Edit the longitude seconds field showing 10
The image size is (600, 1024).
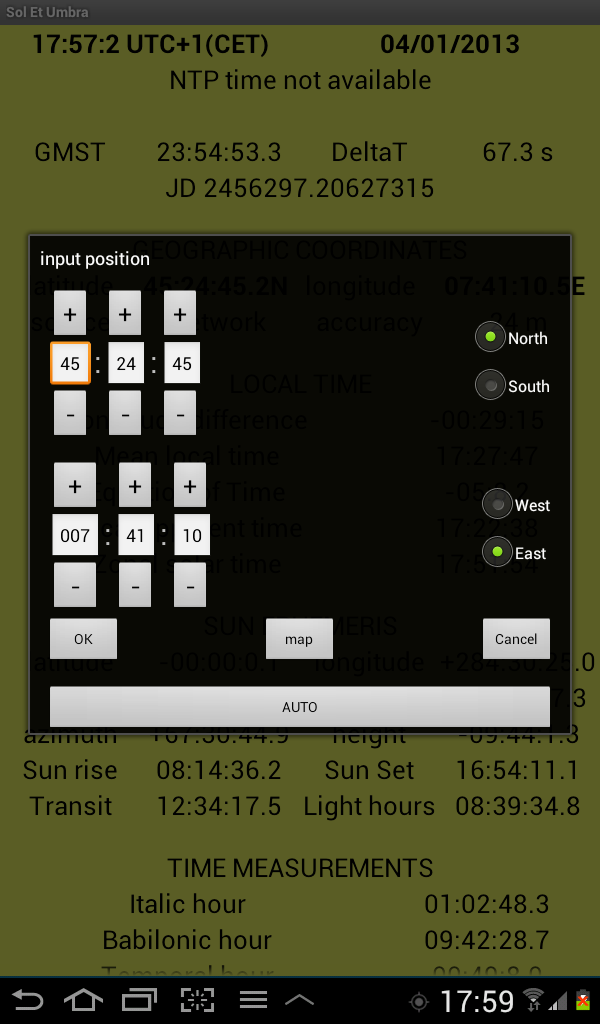[x=191, y=535]
